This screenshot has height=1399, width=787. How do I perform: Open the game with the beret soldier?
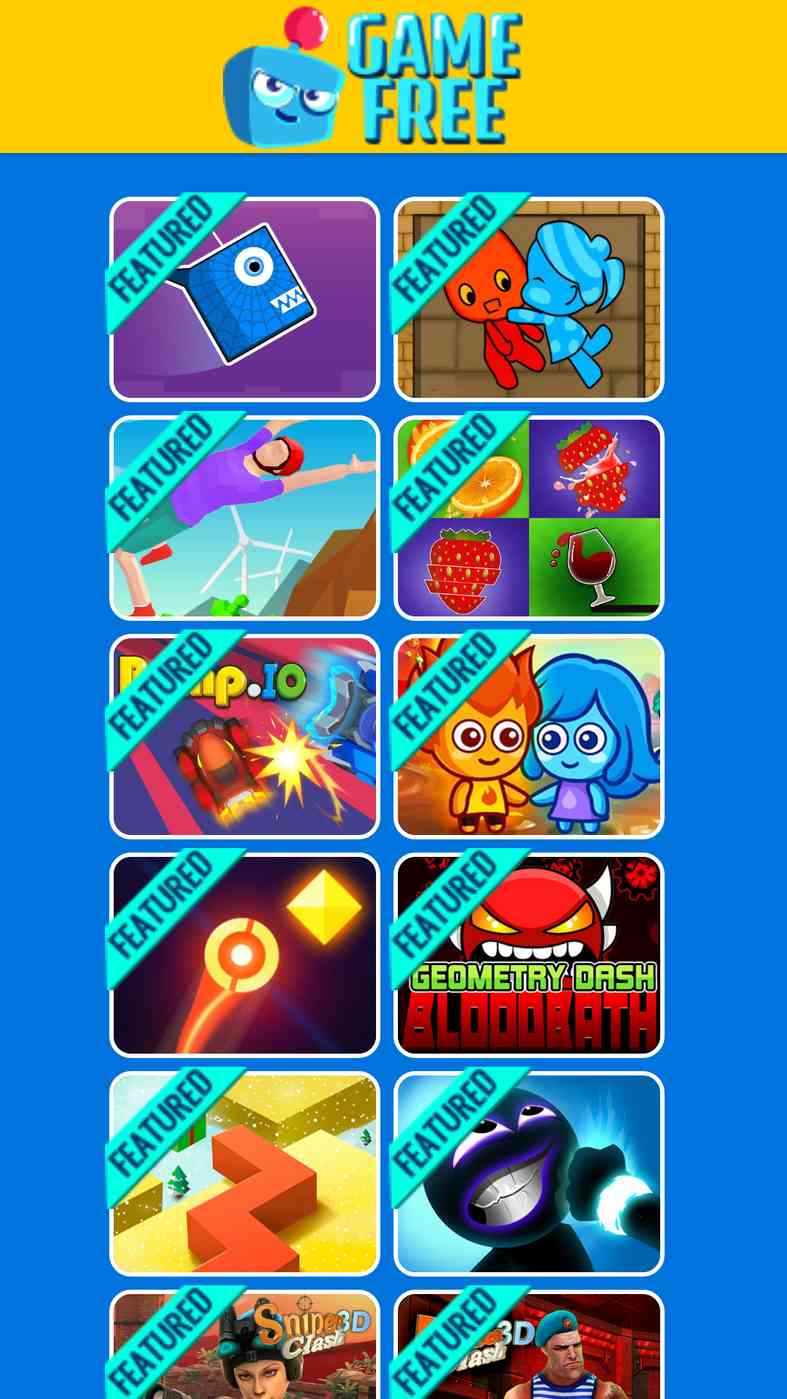point(529,1345)
